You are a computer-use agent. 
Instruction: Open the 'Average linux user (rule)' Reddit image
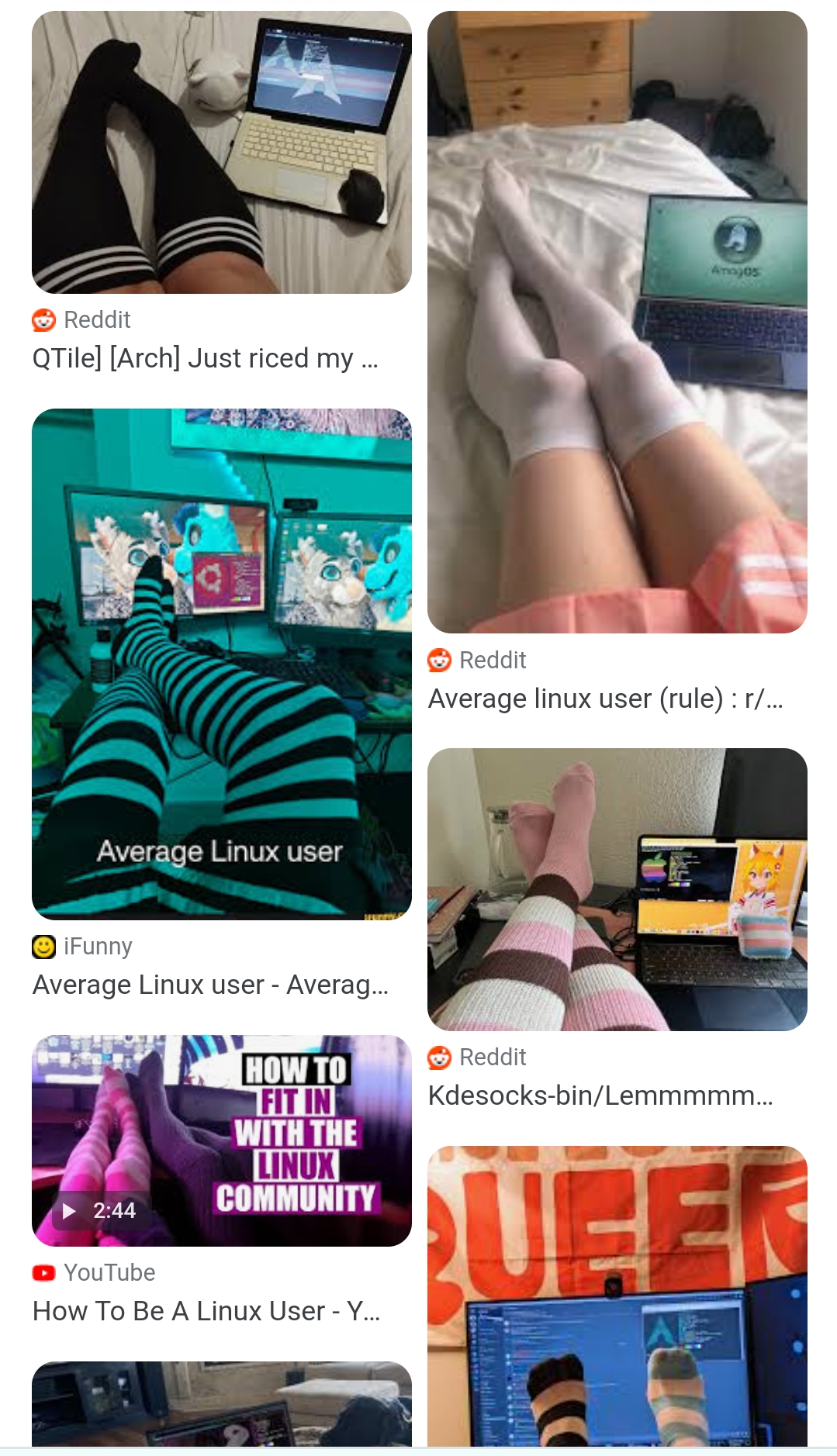click(x=617, y=322)
